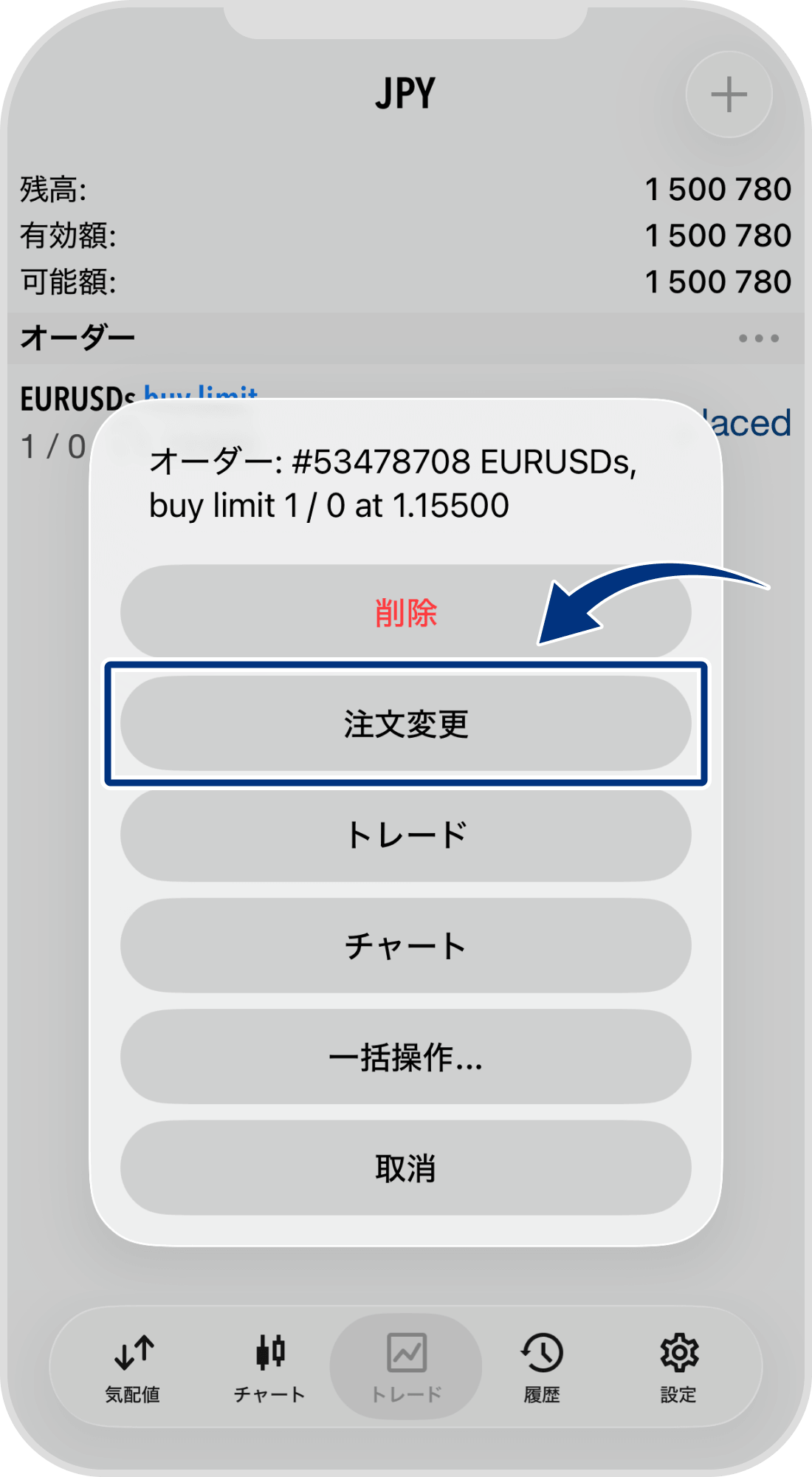Go to the 履歴 history tab
The image size is (812, 1477).
pyautogui.click(x=542, y=1368)
